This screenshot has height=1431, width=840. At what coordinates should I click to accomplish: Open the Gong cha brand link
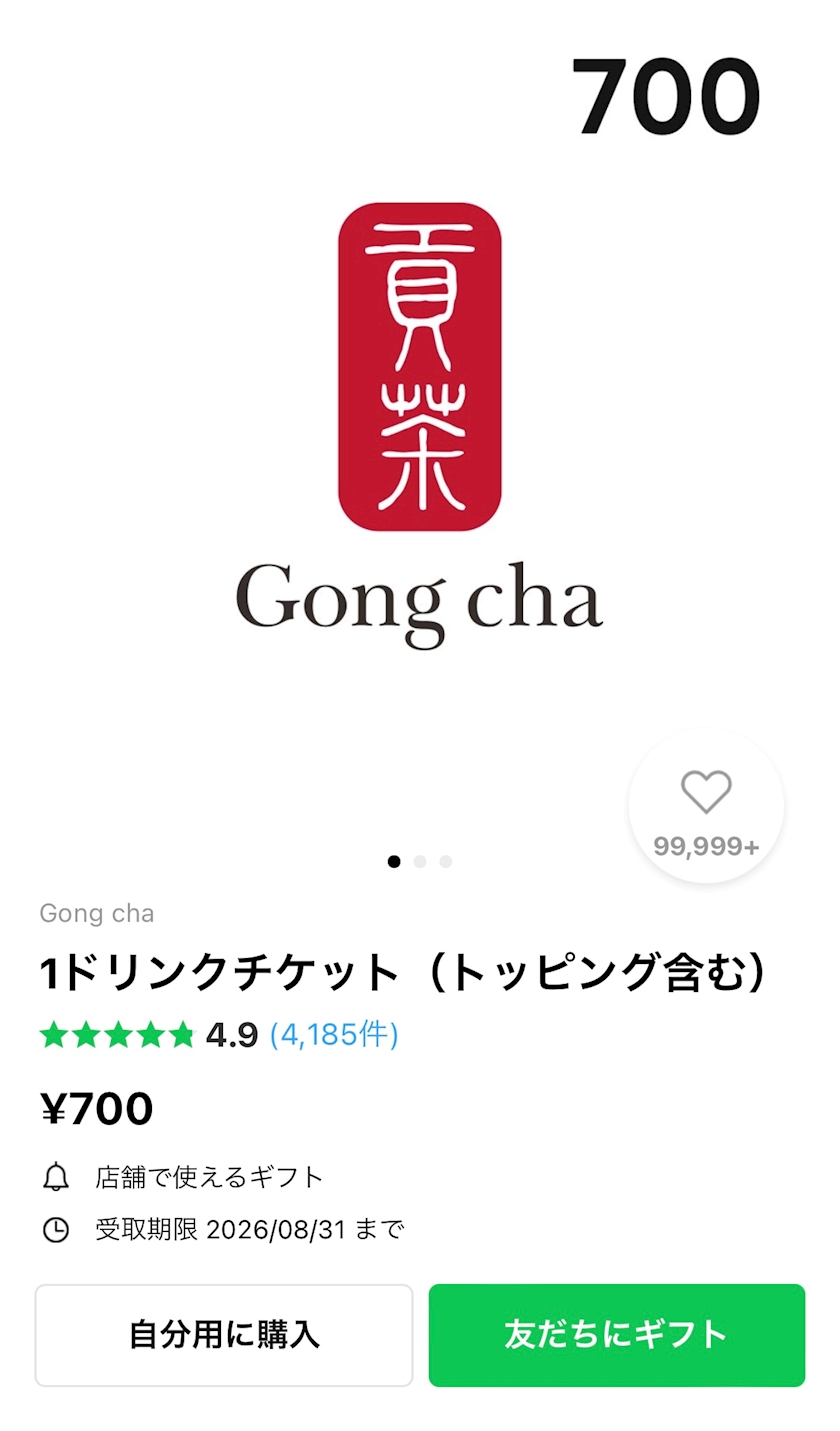coord(97,913)
